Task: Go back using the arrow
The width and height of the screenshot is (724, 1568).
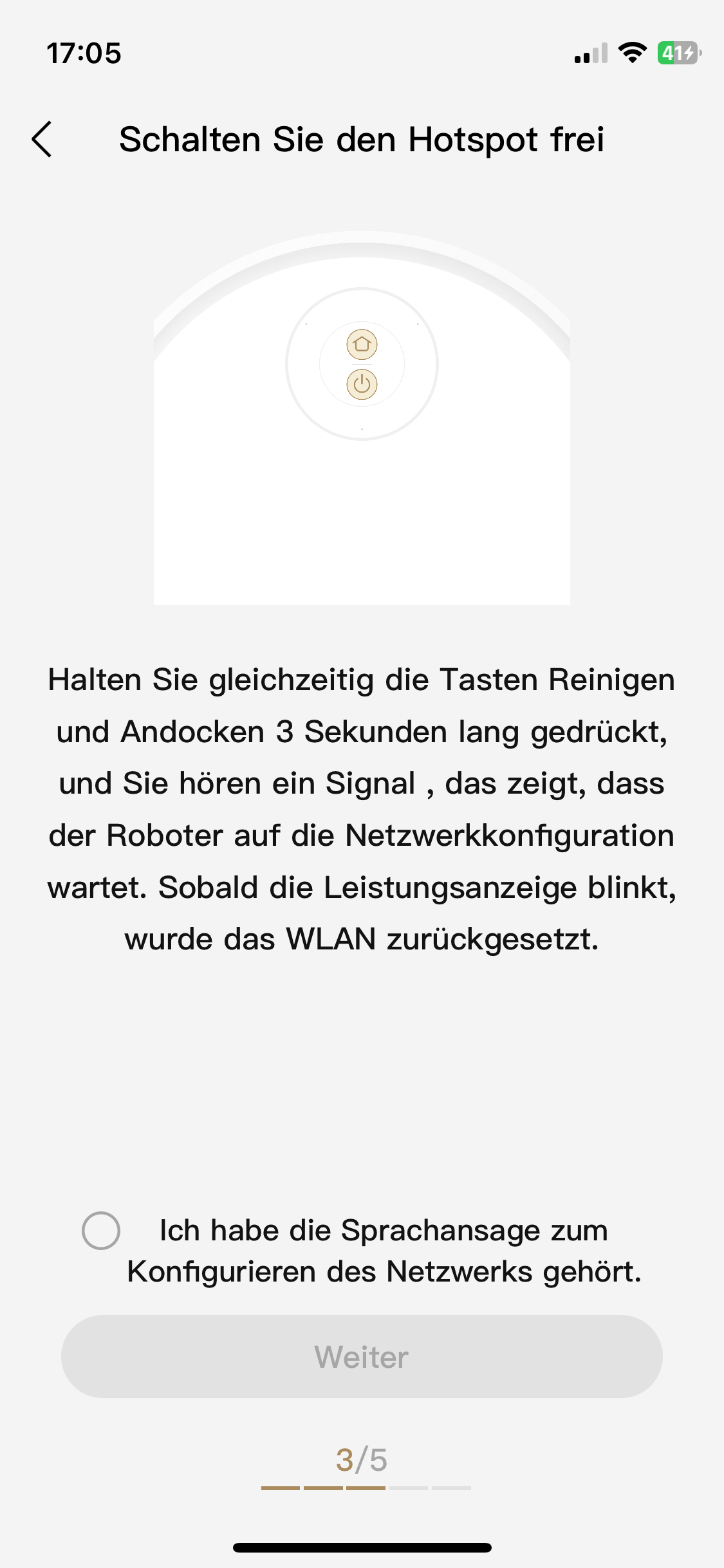Action: (x=42, y=139)
